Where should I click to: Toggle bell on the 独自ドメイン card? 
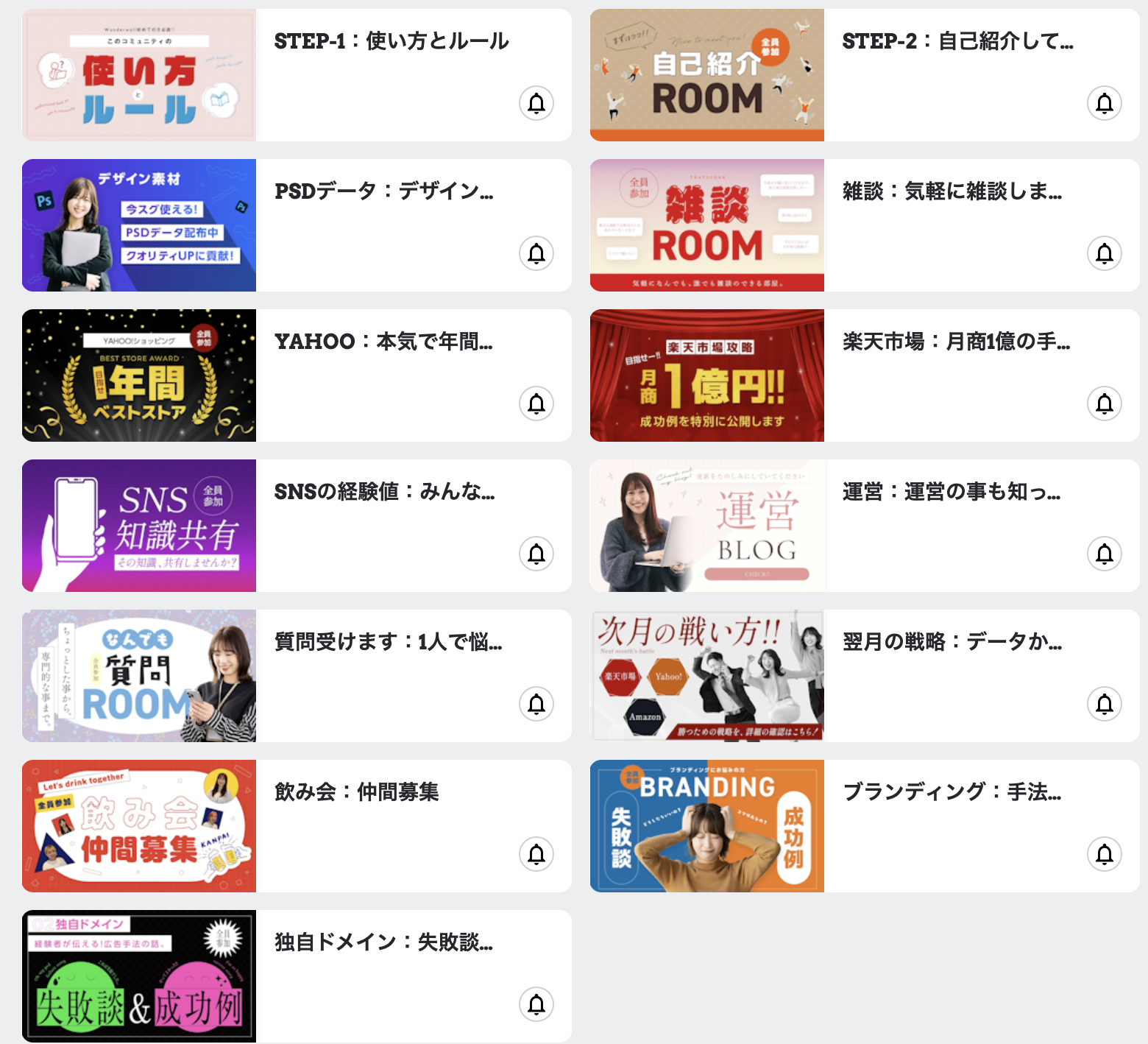point(536,1004)
